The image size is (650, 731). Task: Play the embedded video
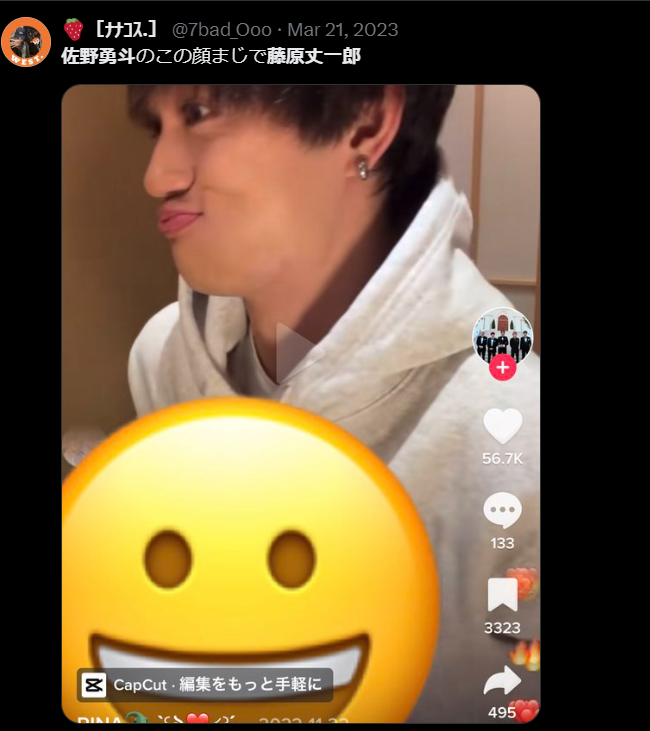pyautogui.click(x=296, y=353)
